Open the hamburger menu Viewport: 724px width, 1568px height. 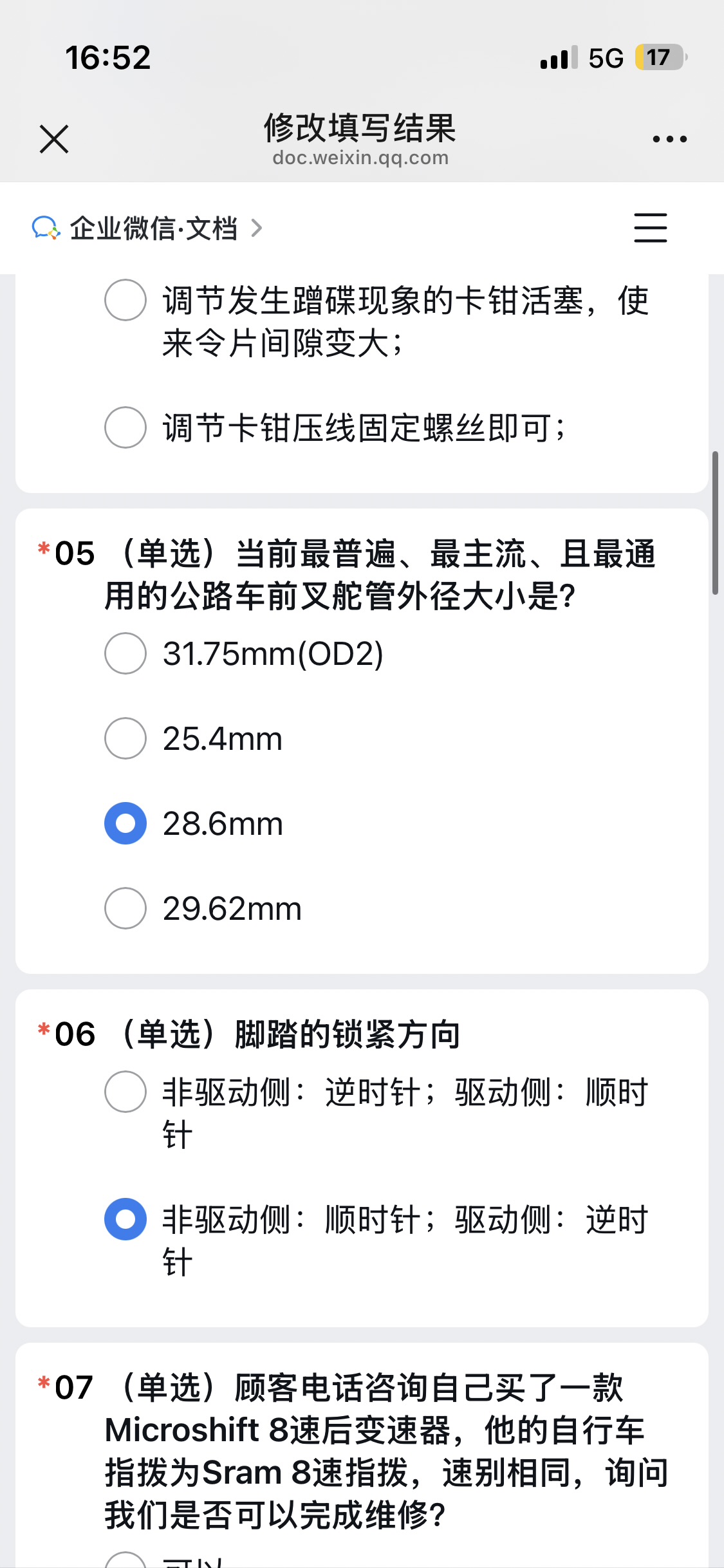click(650, 228)
